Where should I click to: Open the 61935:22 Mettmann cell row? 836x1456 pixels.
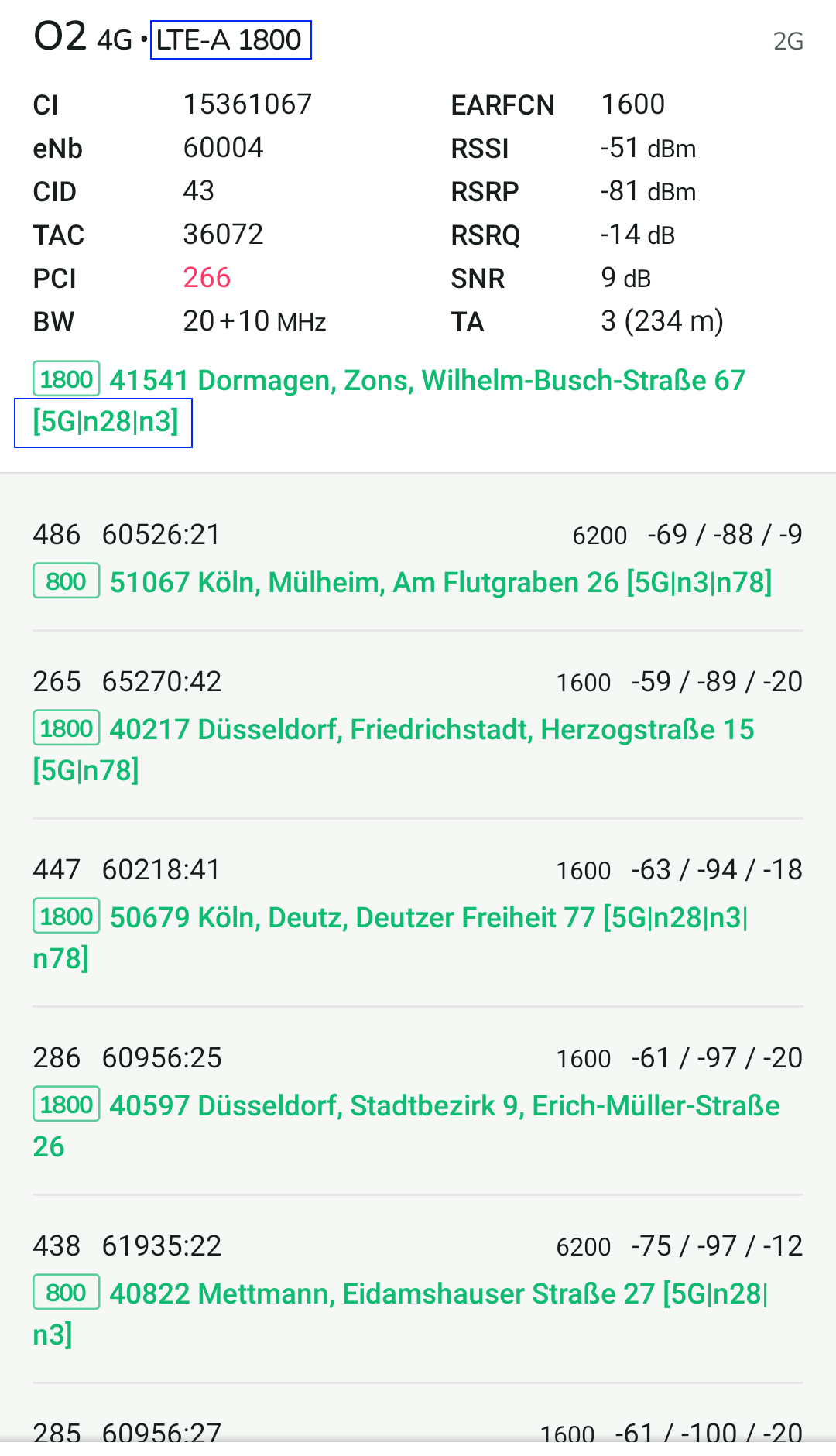[x=418, y=1290]
